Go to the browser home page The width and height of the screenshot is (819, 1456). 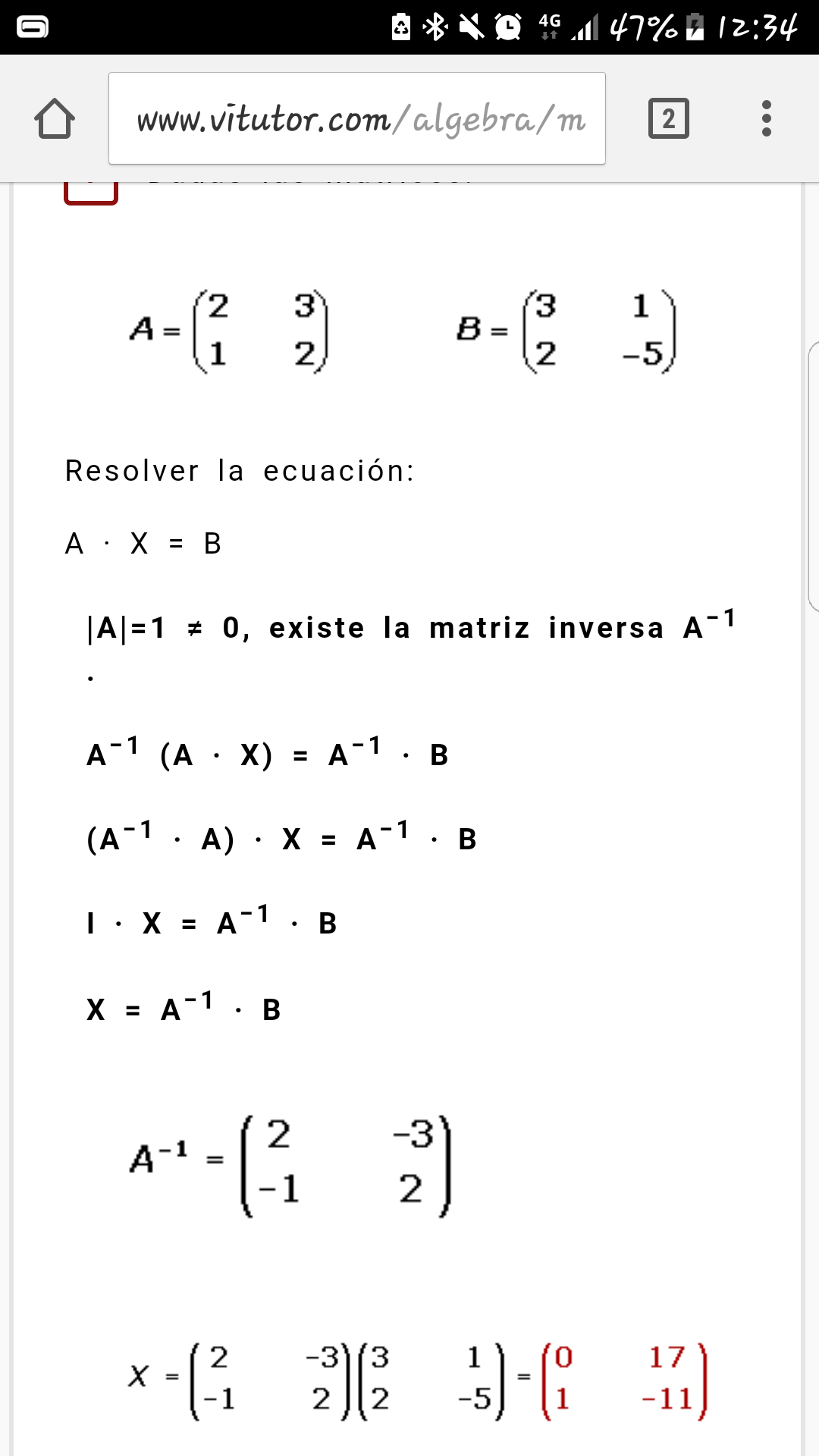pyautogui.click(x=55, y=119)
